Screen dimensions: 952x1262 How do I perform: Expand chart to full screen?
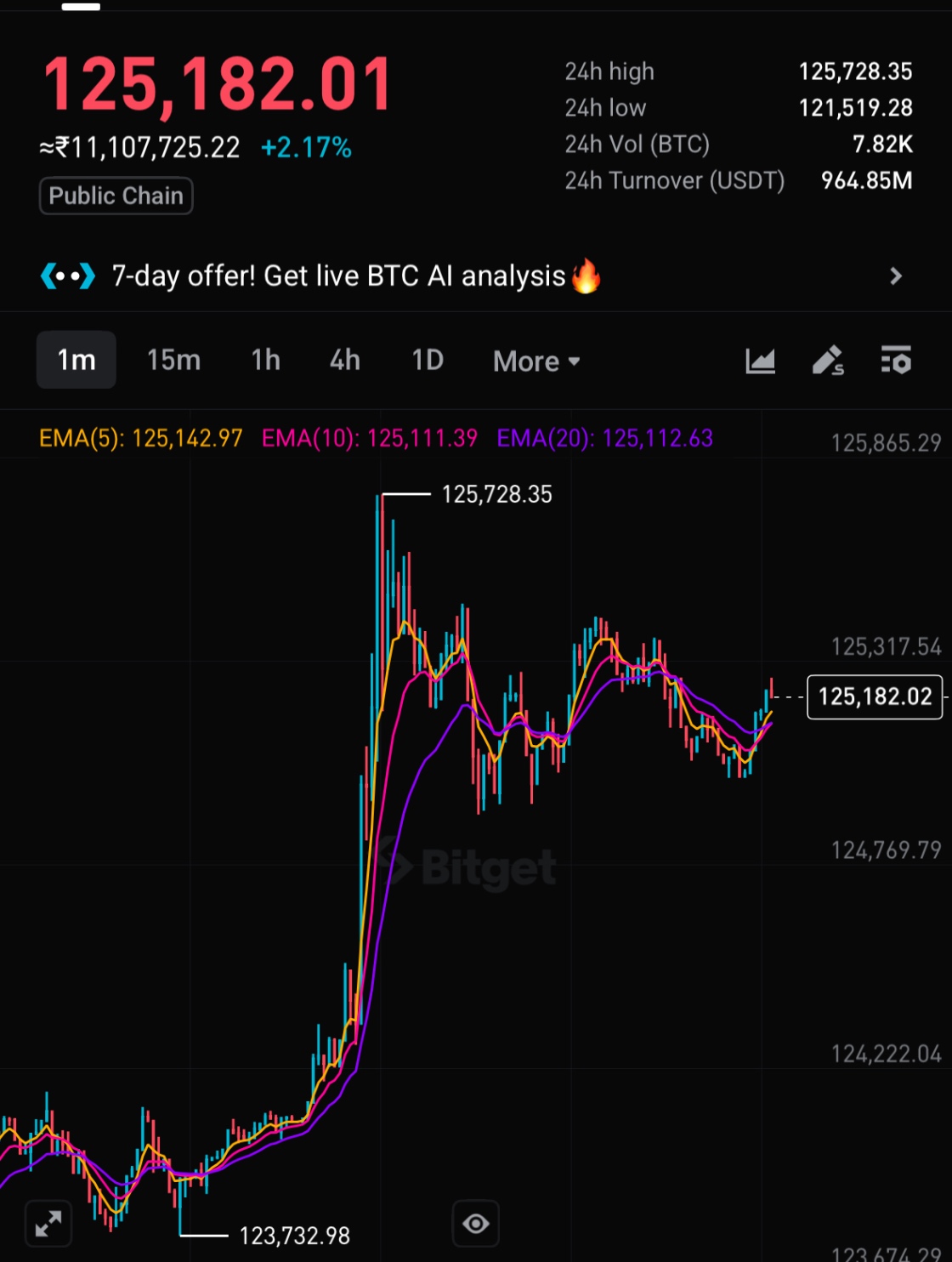48,1224
